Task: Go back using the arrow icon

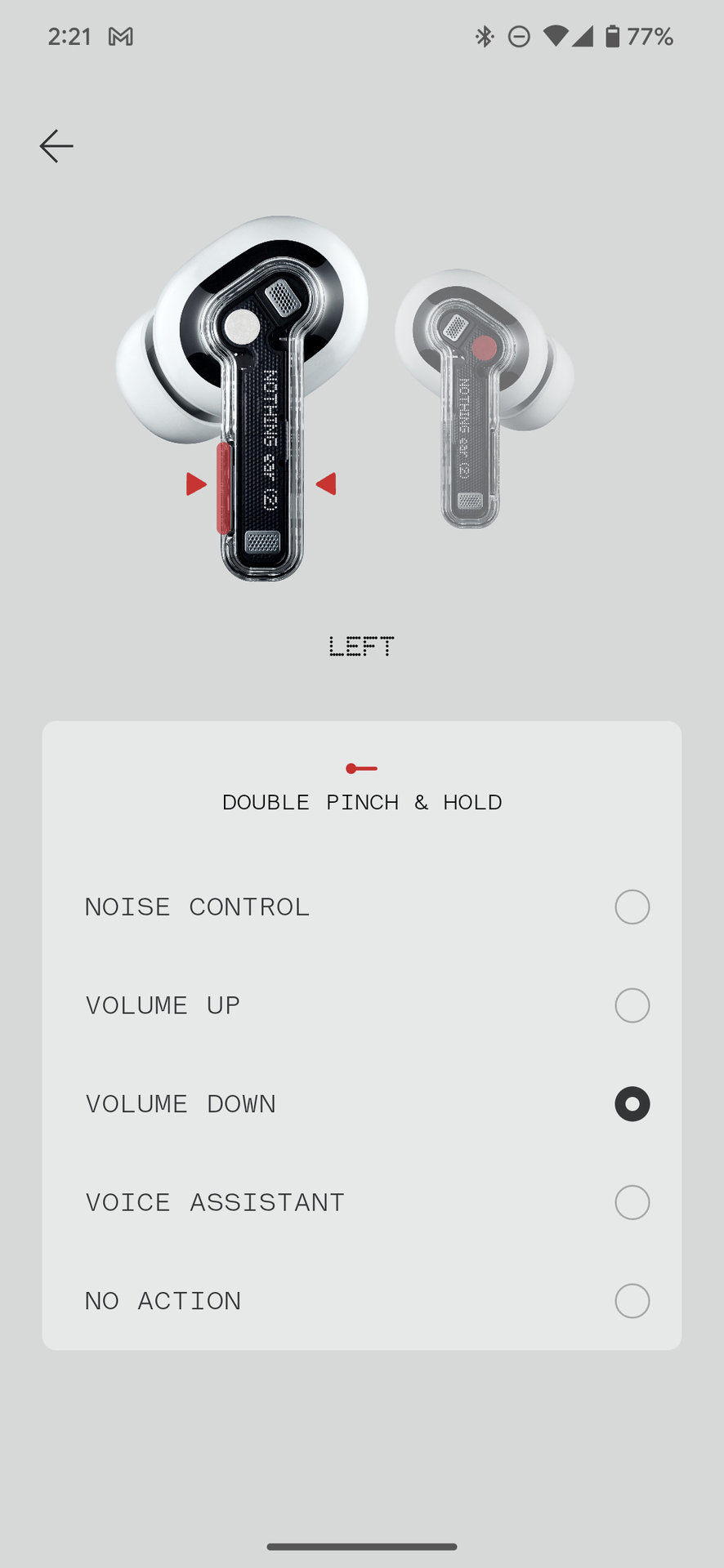Action: tap(56, 146)
